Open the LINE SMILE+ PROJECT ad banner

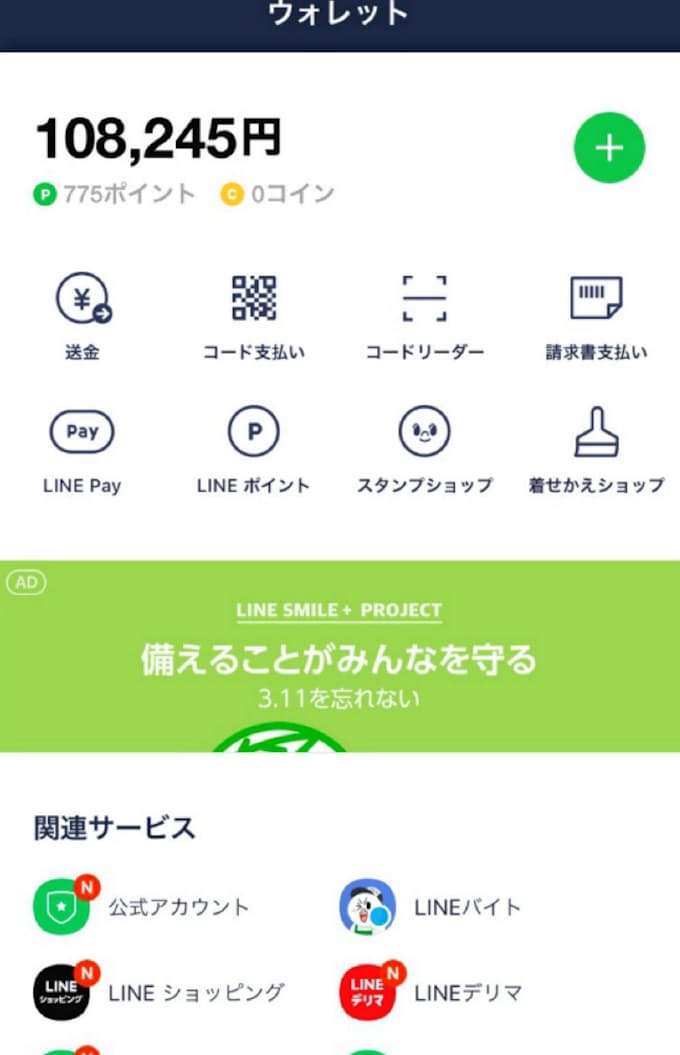tap(340, 655)
